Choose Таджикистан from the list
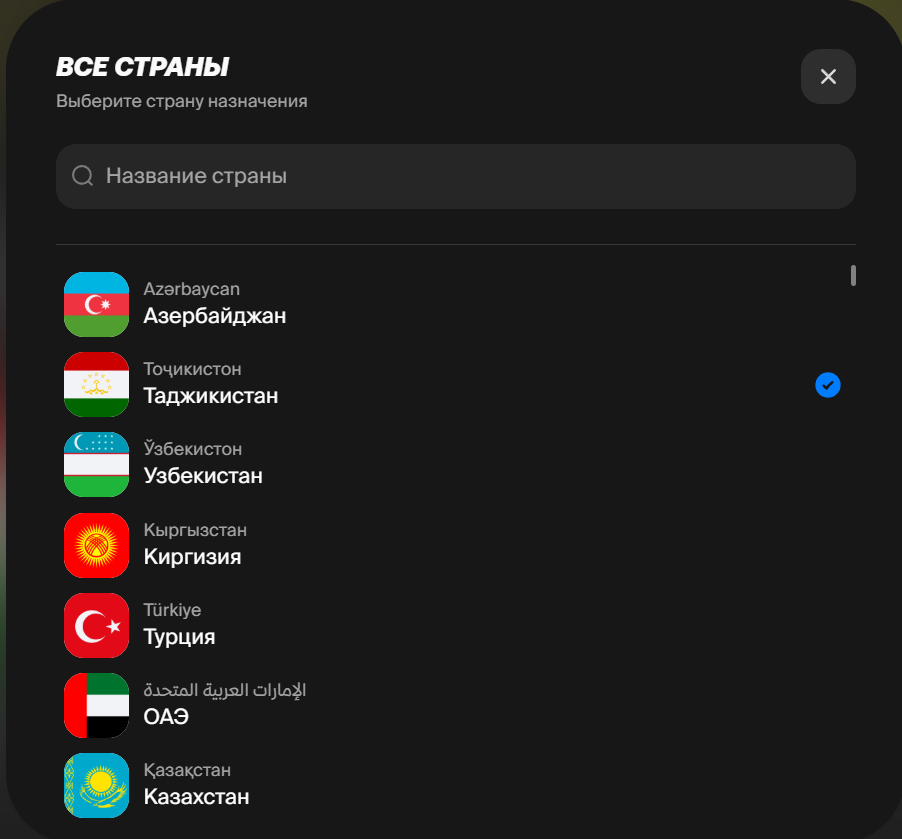This screenshot has height=839, width=902. (x=211, y=384)
